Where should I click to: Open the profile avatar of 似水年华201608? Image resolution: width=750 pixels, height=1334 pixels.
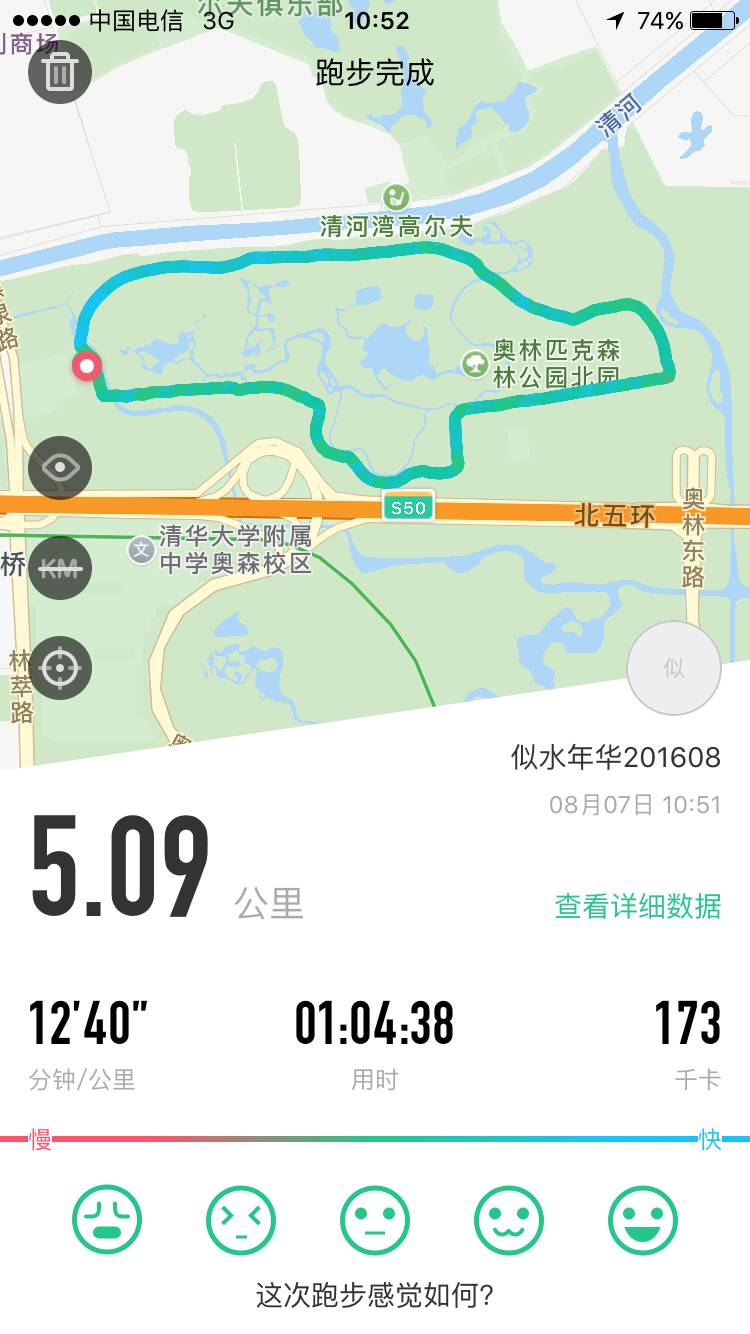[673, 668]
